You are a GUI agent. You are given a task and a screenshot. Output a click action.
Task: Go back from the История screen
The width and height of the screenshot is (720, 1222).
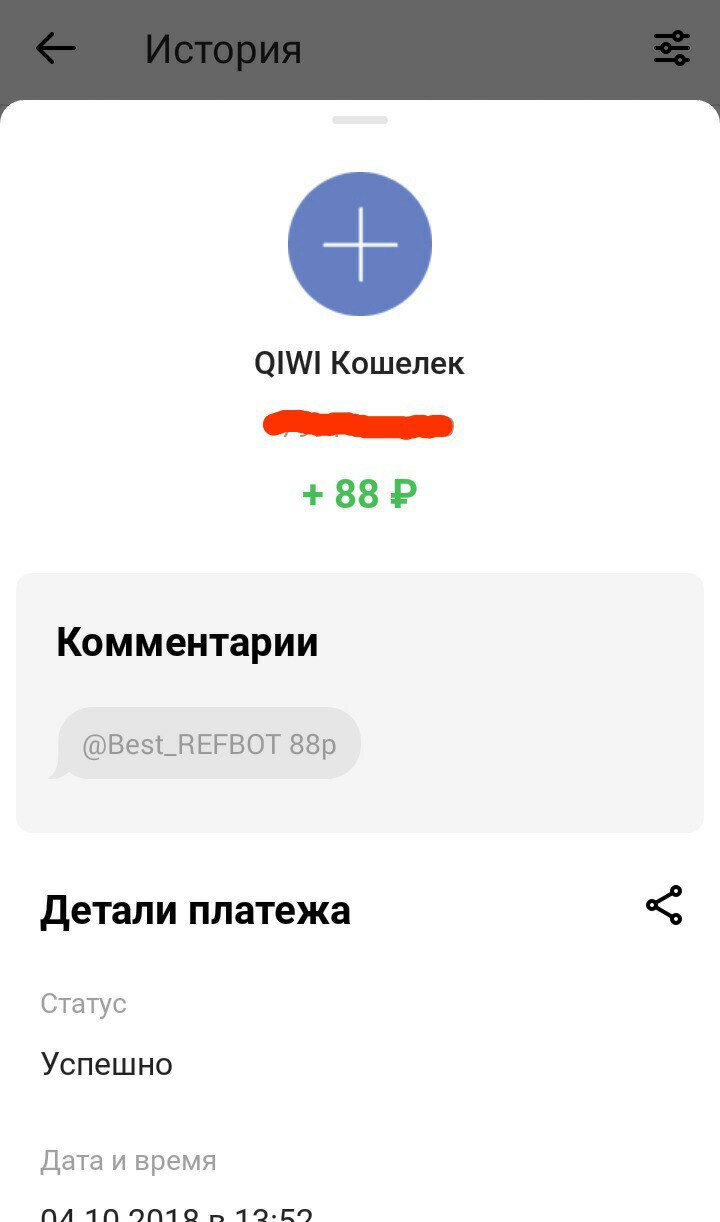(56, 49)
